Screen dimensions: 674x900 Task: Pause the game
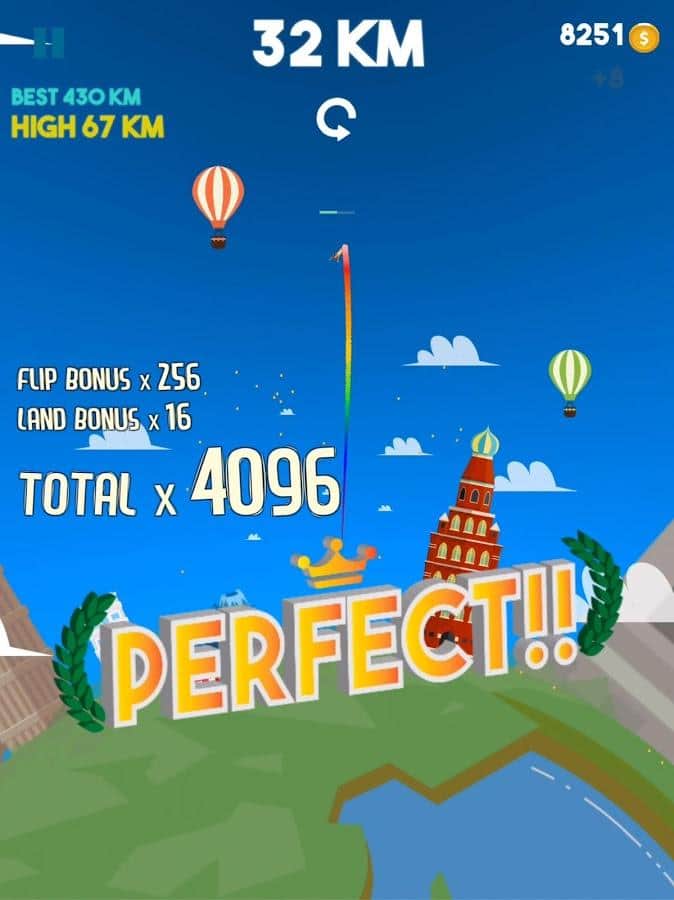pyautogui.click(x=48, y=42)
